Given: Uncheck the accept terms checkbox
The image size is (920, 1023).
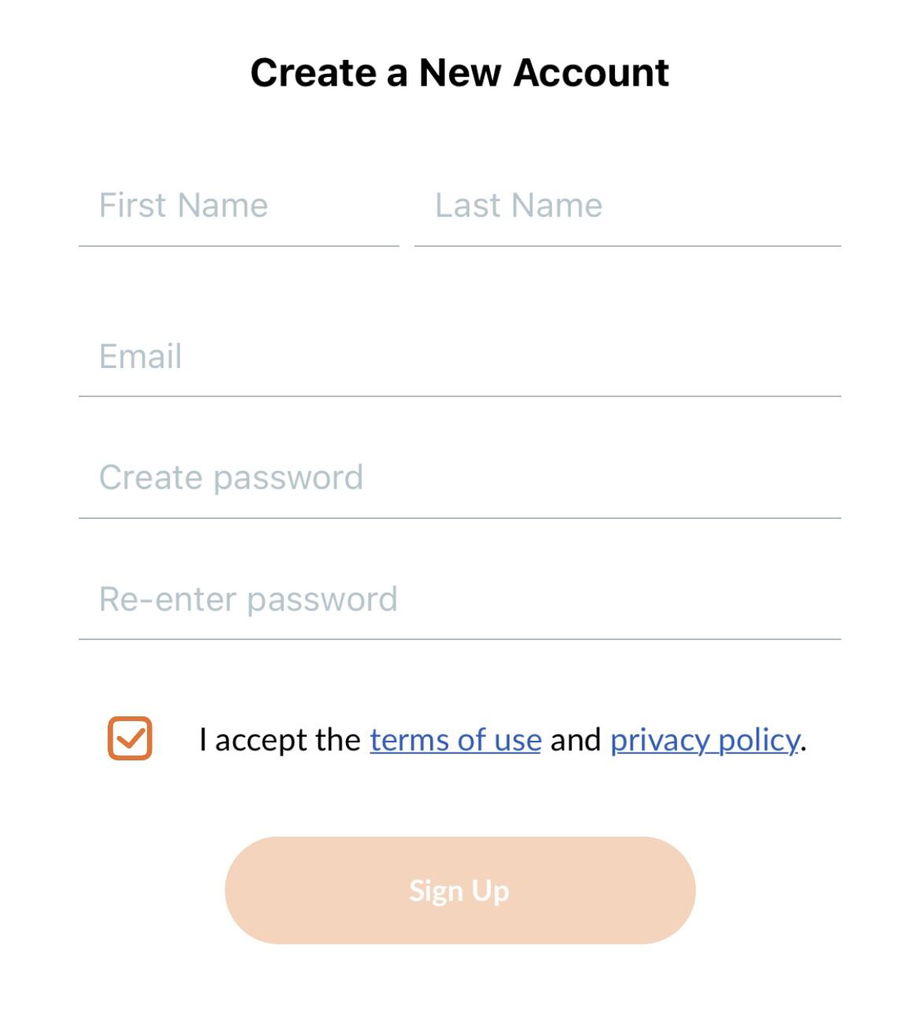Looking at the screenshot, I should point(130,740).
